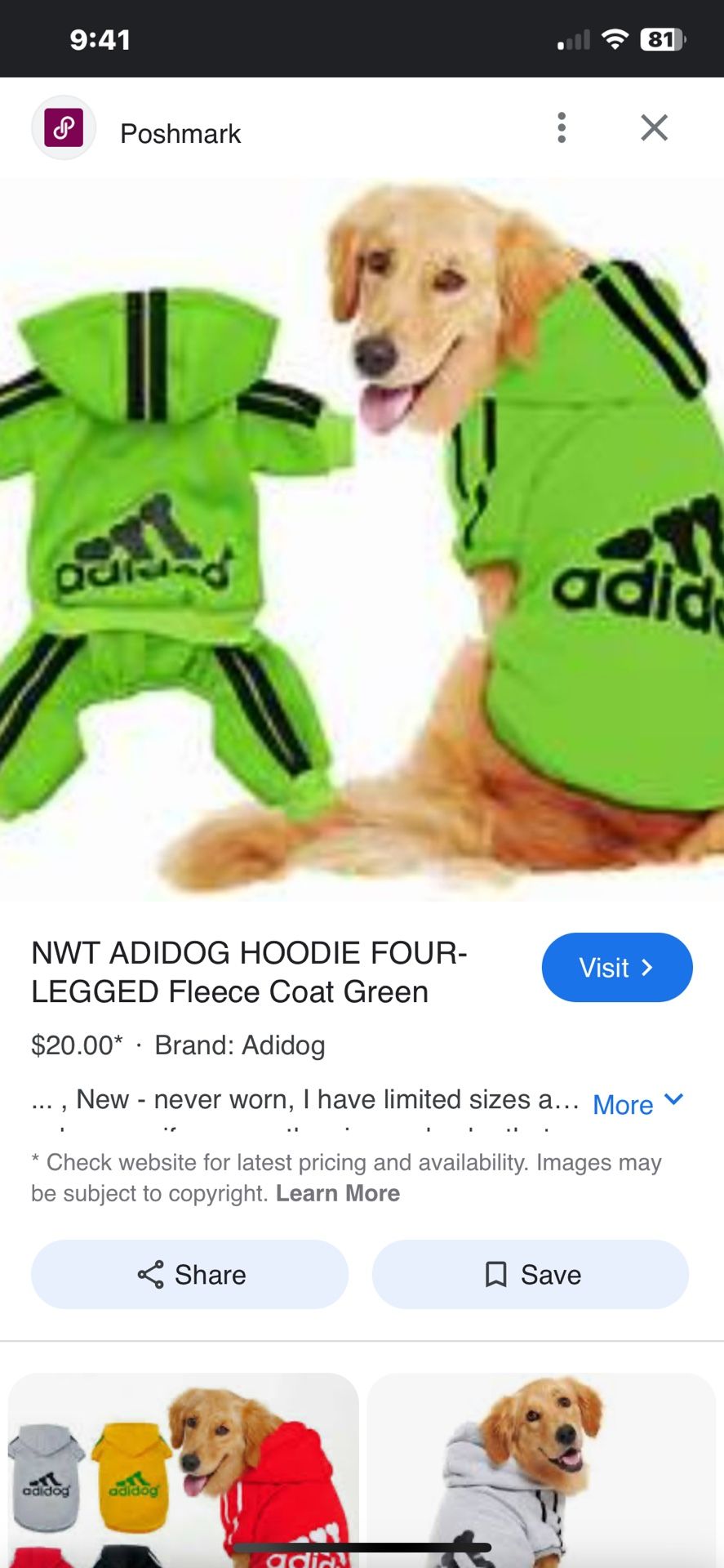The width and height of the screenshot is (724, 1568).
Task: Open the three-dot overflow menu
Action: (562, 128)
